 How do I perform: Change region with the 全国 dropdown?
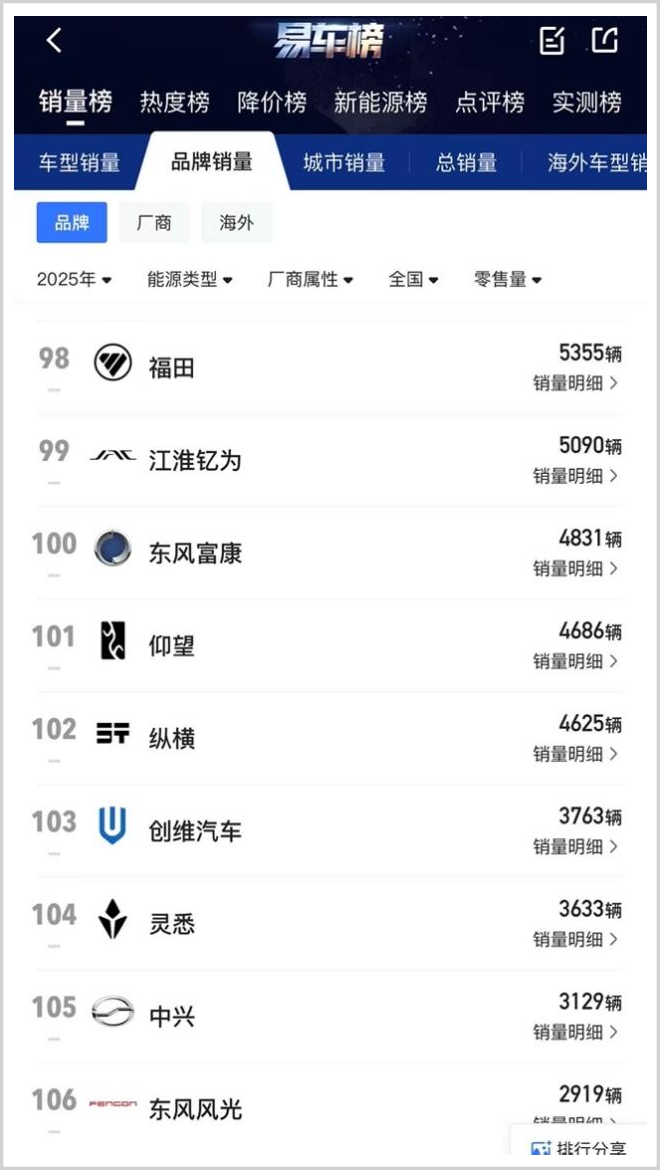(413, 280)
